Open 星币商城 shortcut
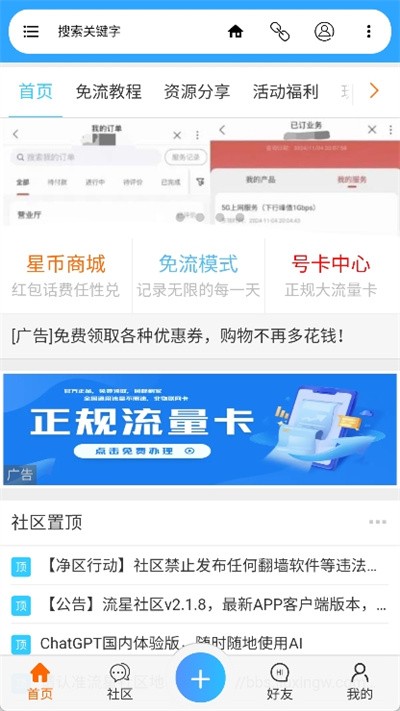This screenshot has width=400, height=711. (66, 276)
